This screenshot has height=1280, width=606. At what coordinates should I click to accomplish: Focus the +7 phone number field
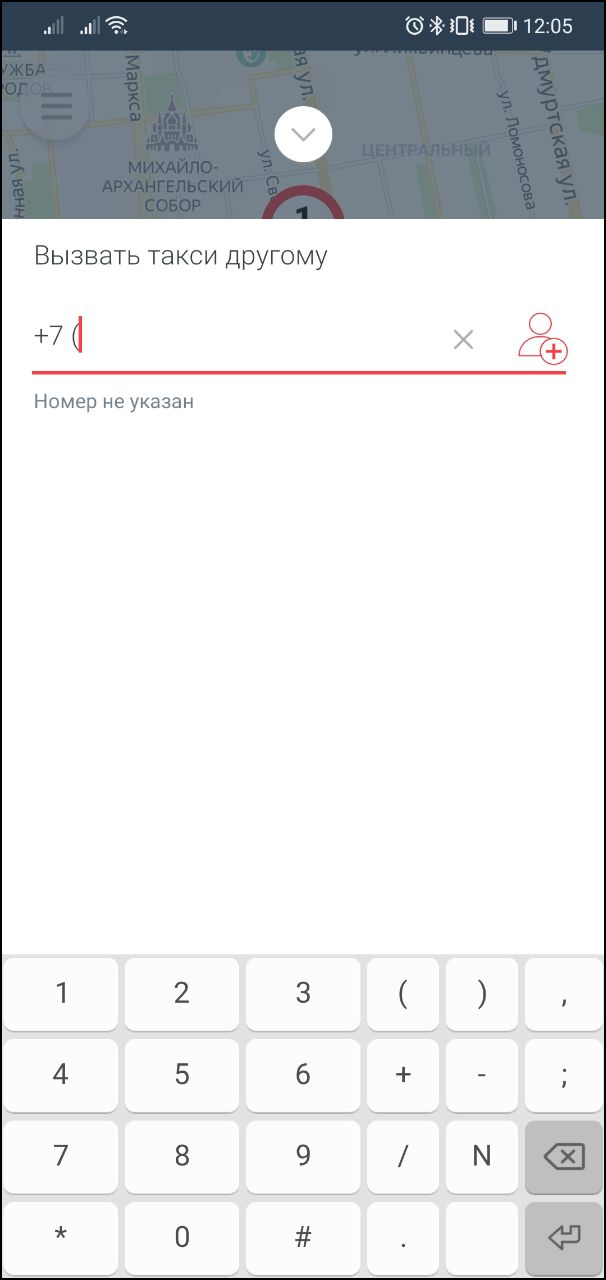[238, 338]
